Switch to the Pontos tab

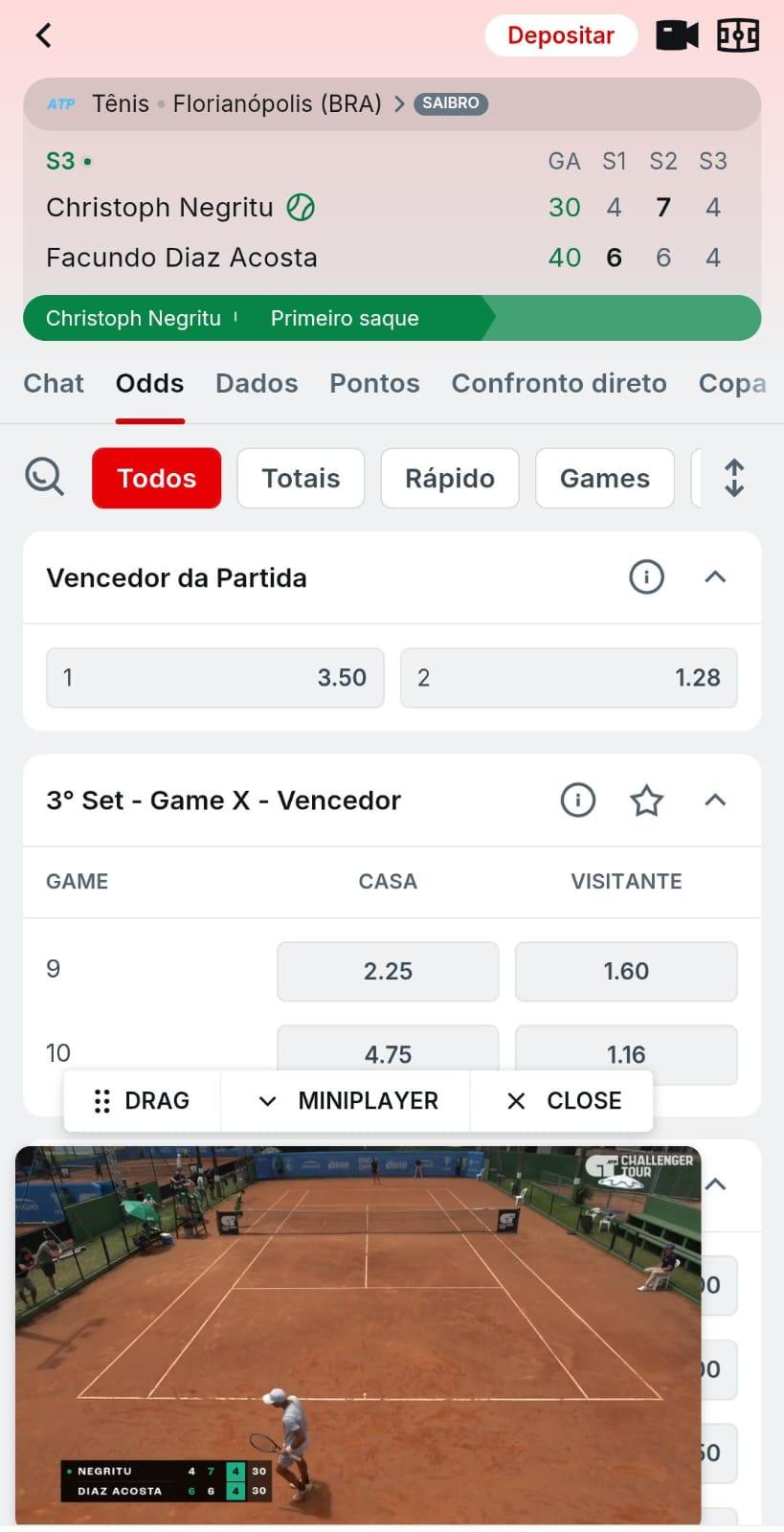point(374,383)
